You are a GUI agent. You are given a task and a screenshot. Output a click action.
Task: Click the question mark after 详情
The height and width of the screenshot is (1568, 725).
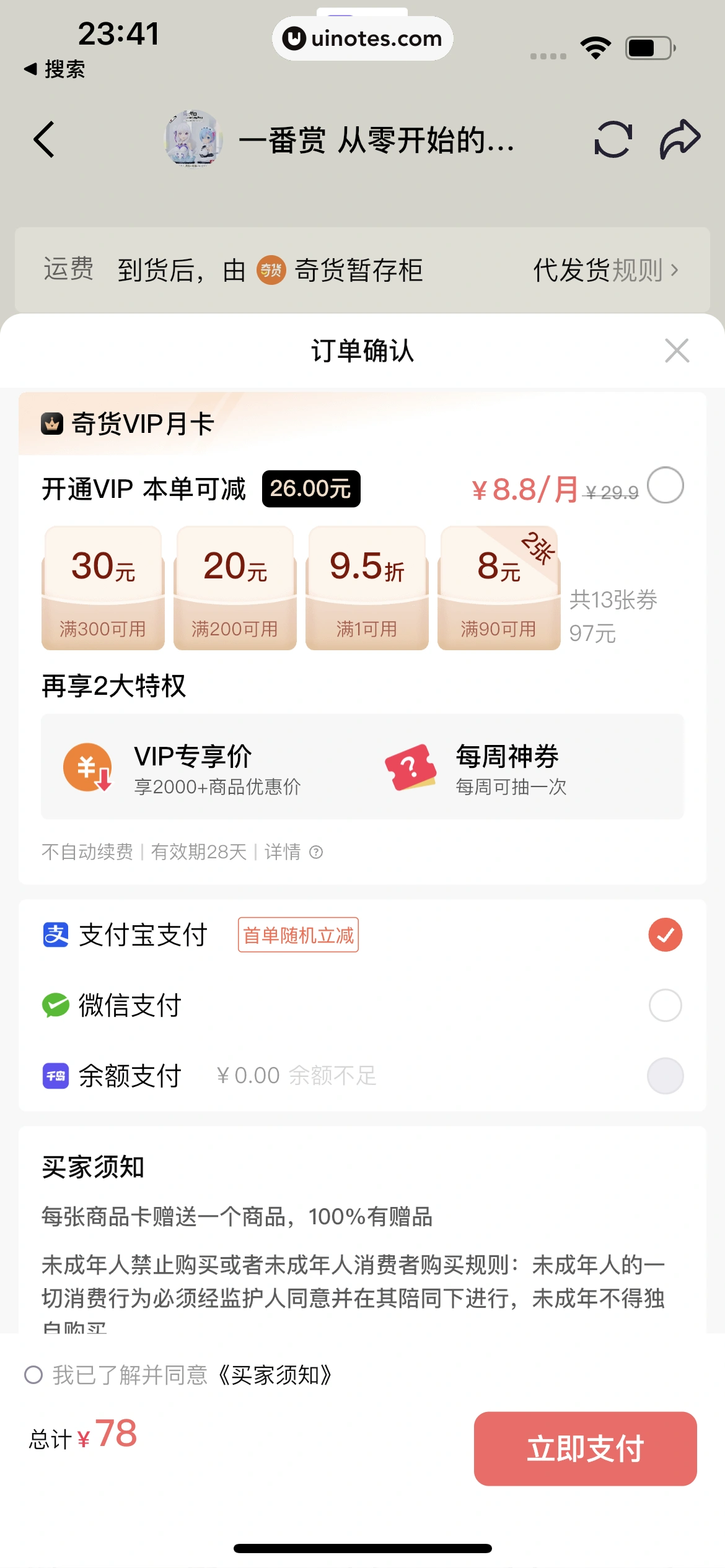(317, 852)
